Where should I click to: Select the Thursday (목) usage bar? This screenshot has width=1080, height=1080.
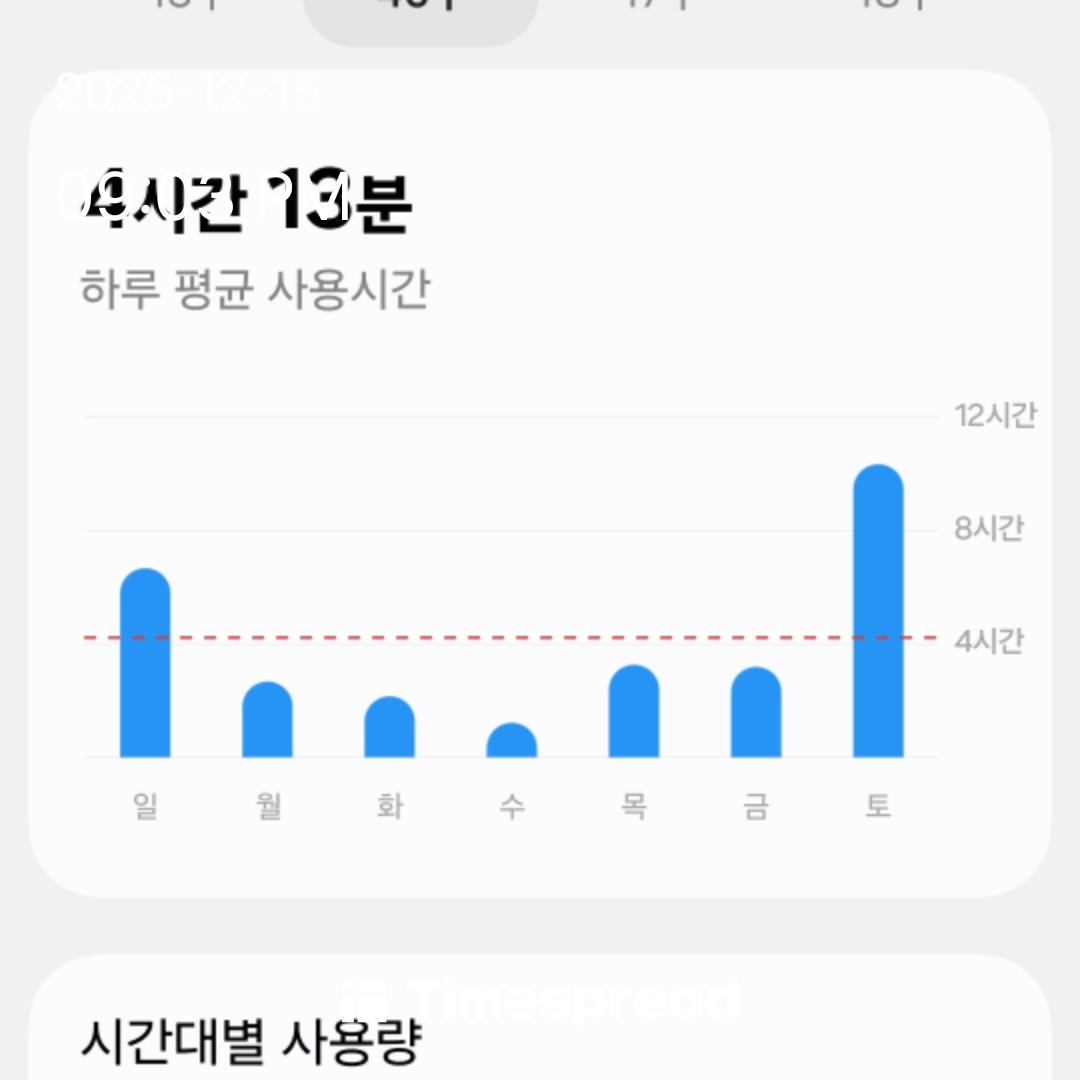pyautogui.click(x=634, y=711)
